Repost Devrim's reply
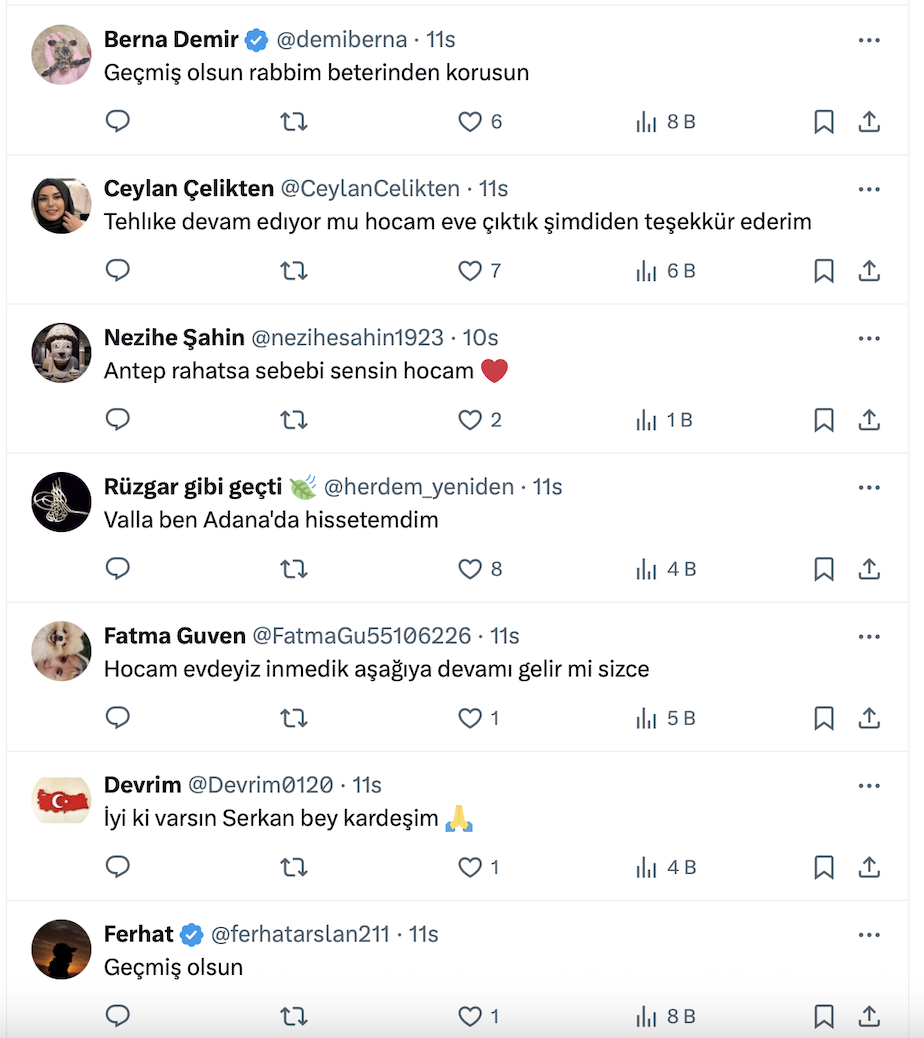 (x=293, y=867)
